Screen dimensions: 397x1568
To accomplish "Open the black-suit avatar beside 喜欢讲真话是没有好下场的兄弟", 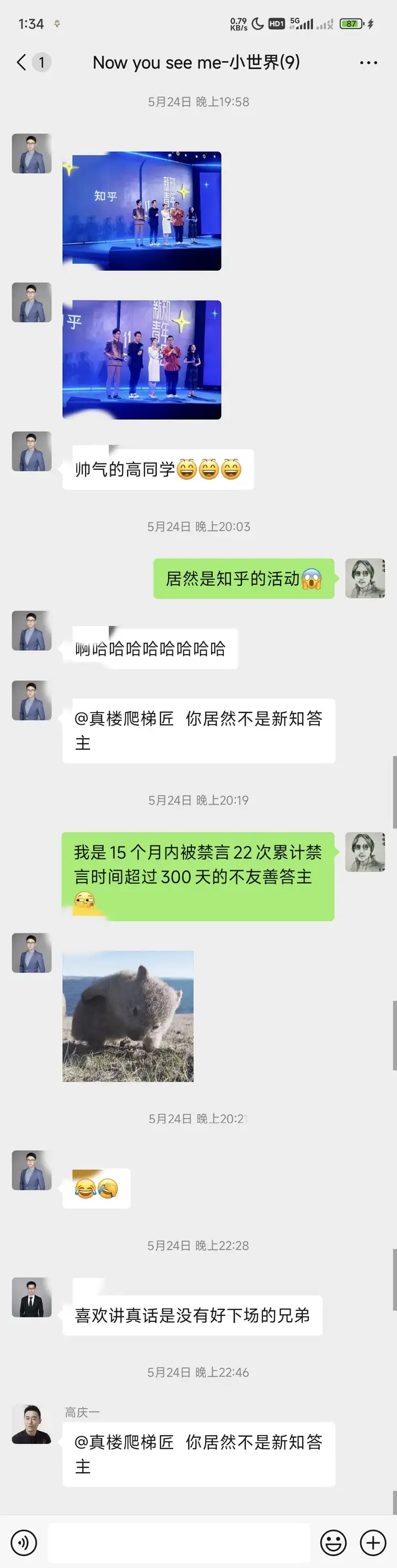I will tap(31, 1297).
